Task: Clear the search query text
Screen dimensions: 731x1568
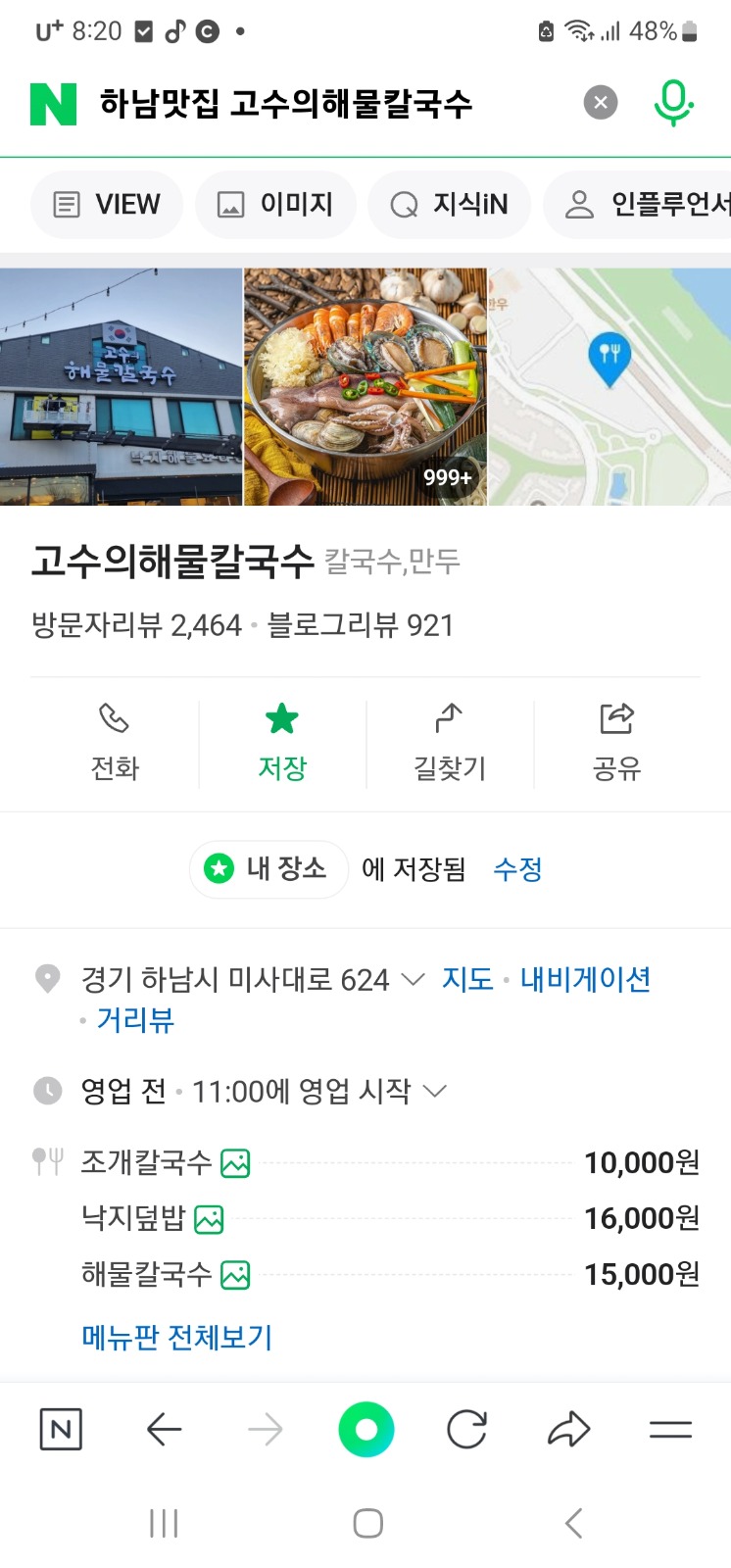Action: click(601, 102)
